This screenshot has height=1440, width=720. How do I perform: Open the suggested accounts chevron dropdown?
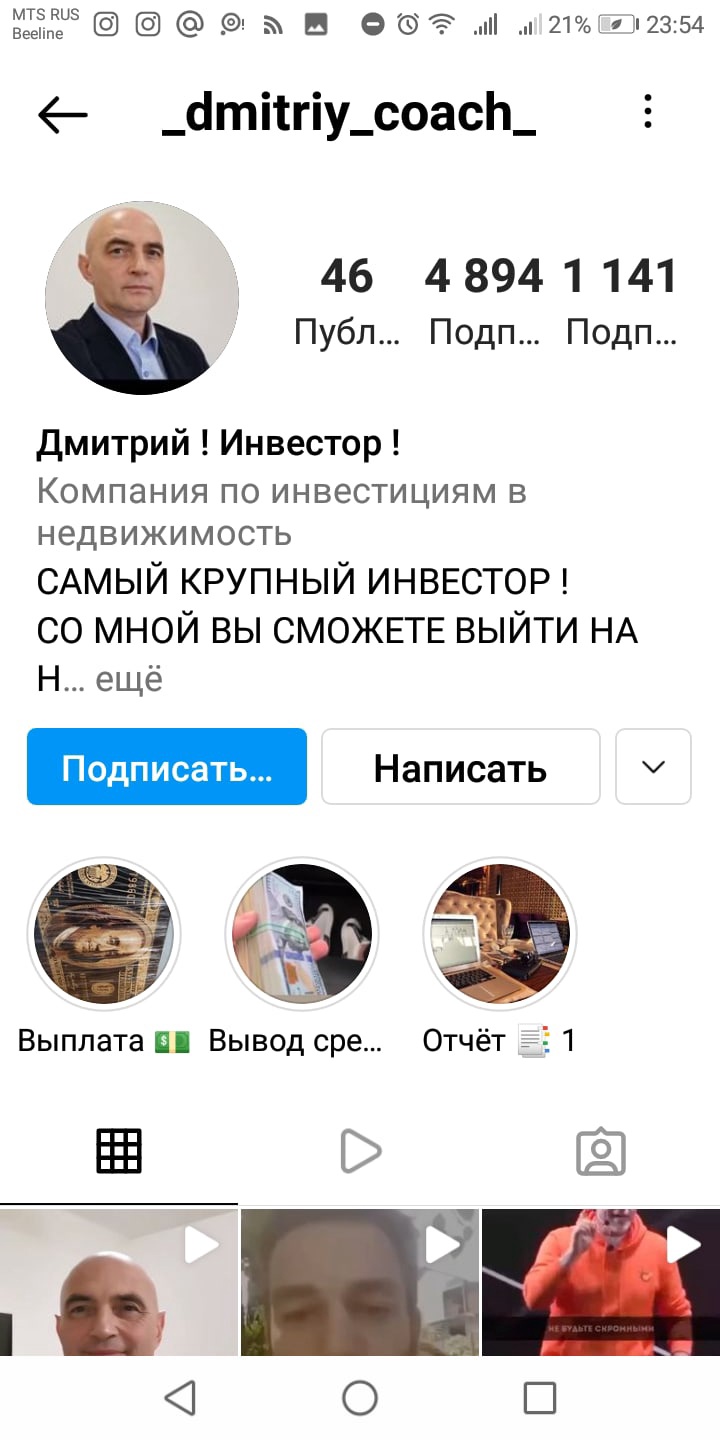tap(653, 767)
